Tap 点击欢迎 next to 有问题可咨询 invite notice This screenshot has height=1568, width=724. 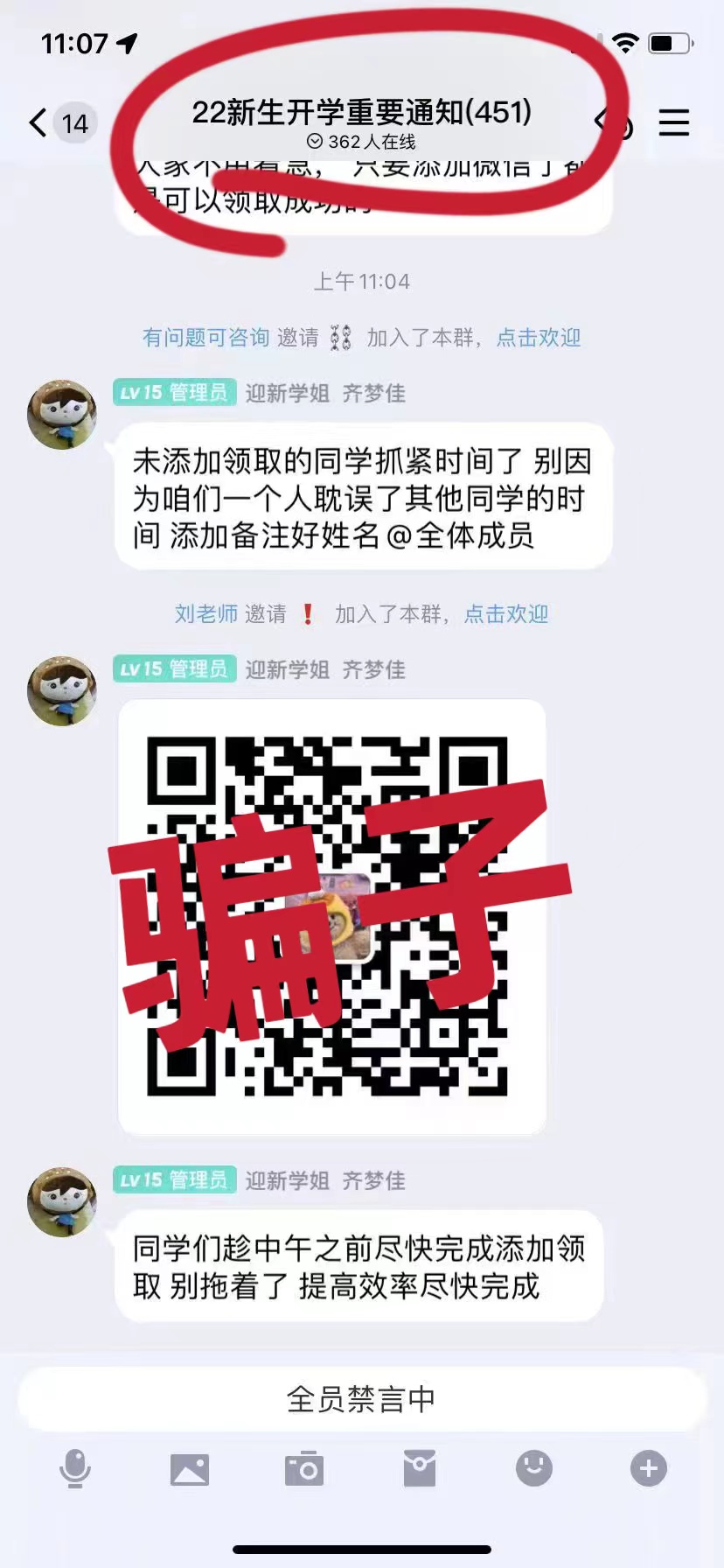point(538,338)
